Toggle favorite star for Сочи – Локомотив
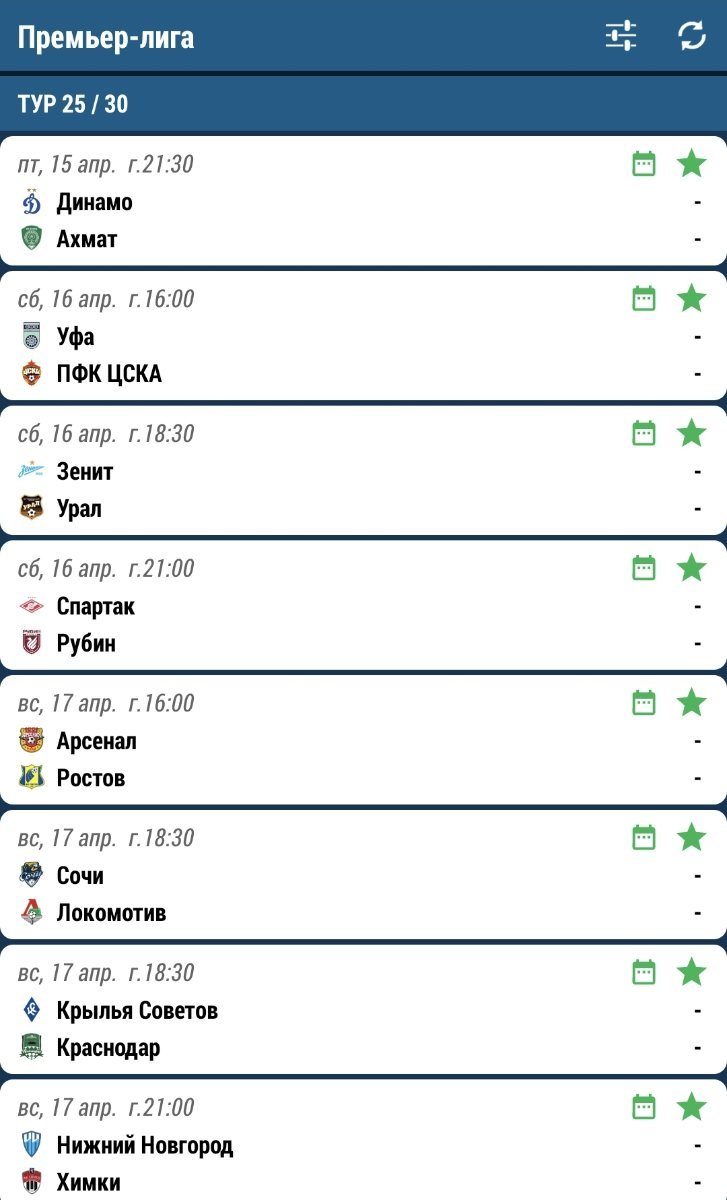The height and width of the screenshot is (1200, 727). point(692,838)
